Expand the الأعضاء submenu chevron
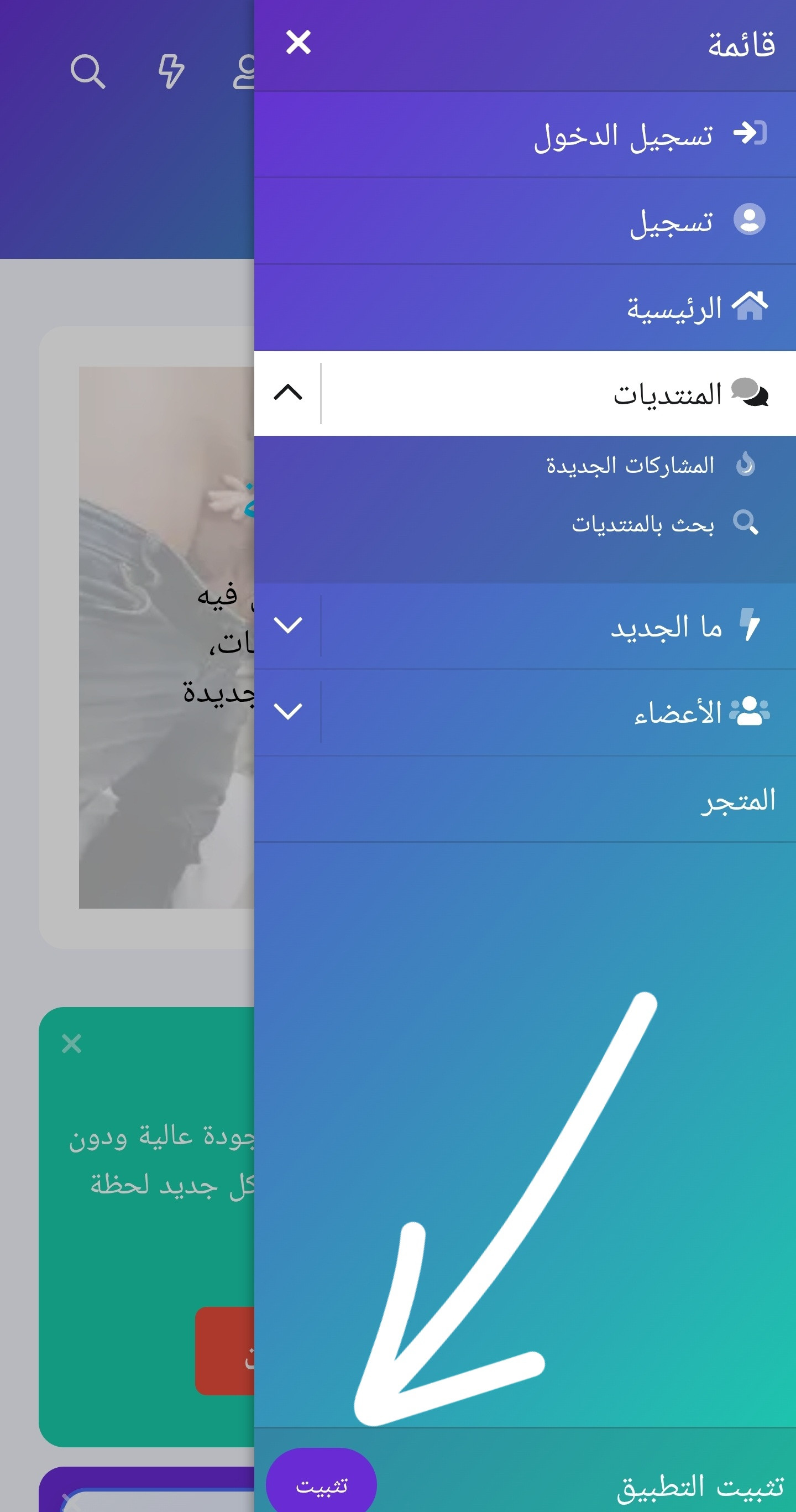 pos(288,711)
